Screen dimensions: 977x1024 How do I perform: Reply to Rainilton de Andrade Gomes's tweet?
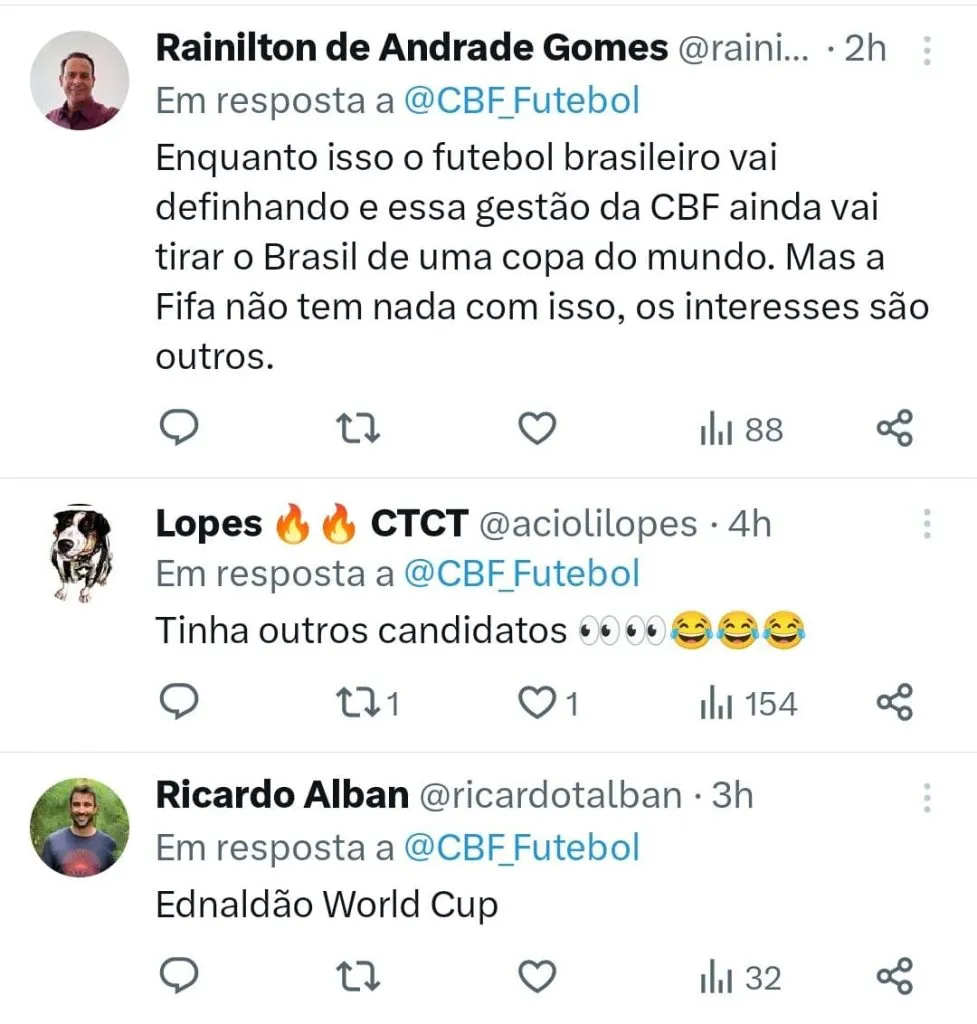[x=179, y=429]
